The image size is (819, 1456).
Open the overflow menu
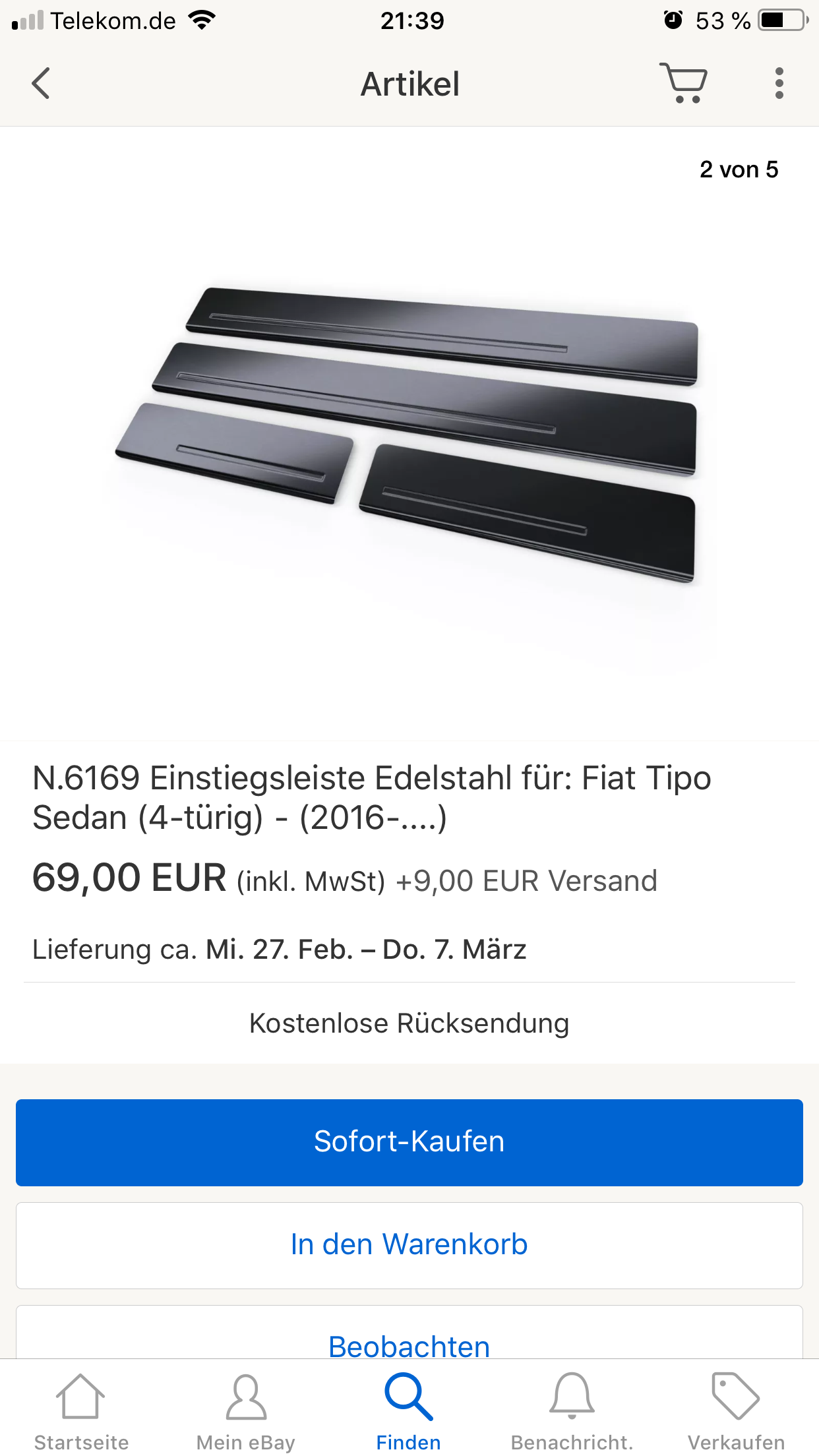[779, 84]
